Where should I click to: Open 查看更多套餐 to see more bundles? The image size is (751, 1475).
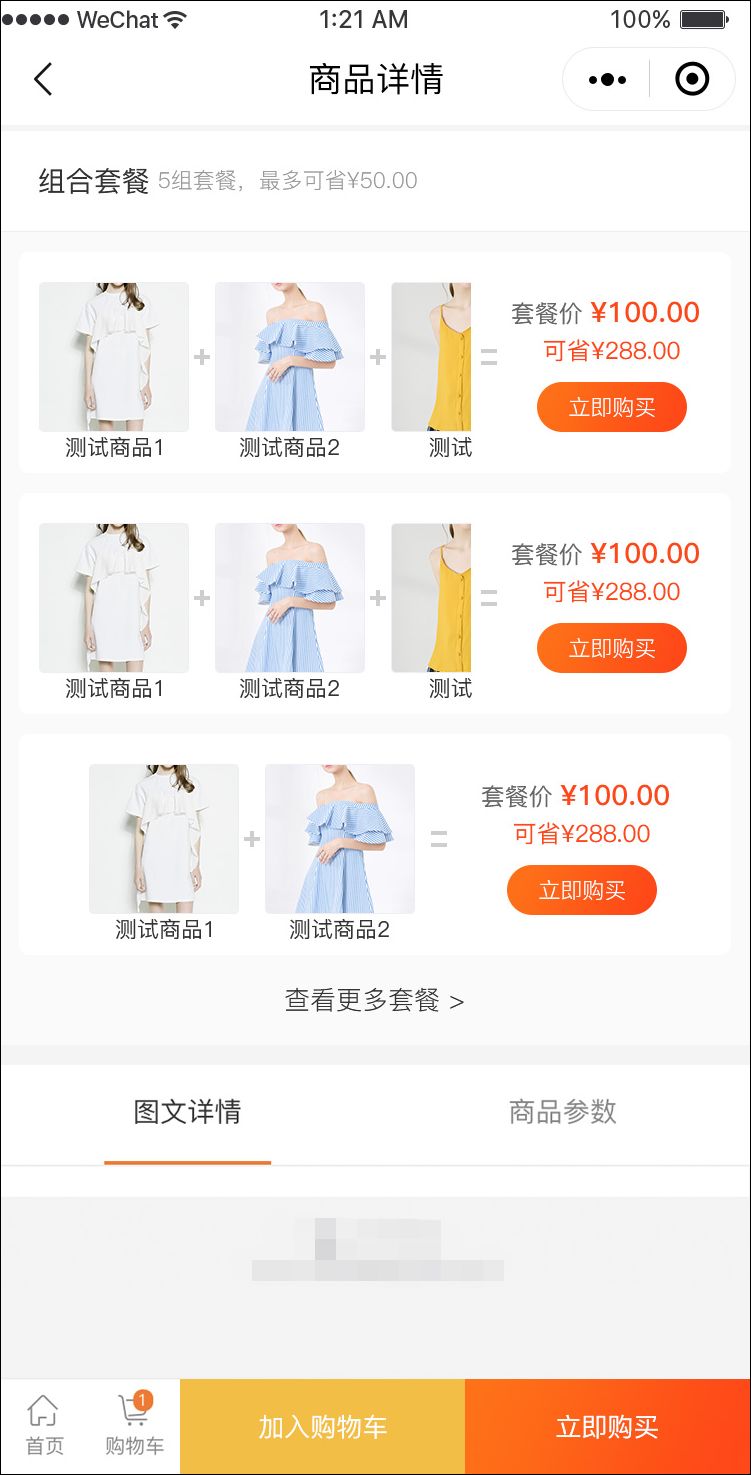click(374, 1000)
